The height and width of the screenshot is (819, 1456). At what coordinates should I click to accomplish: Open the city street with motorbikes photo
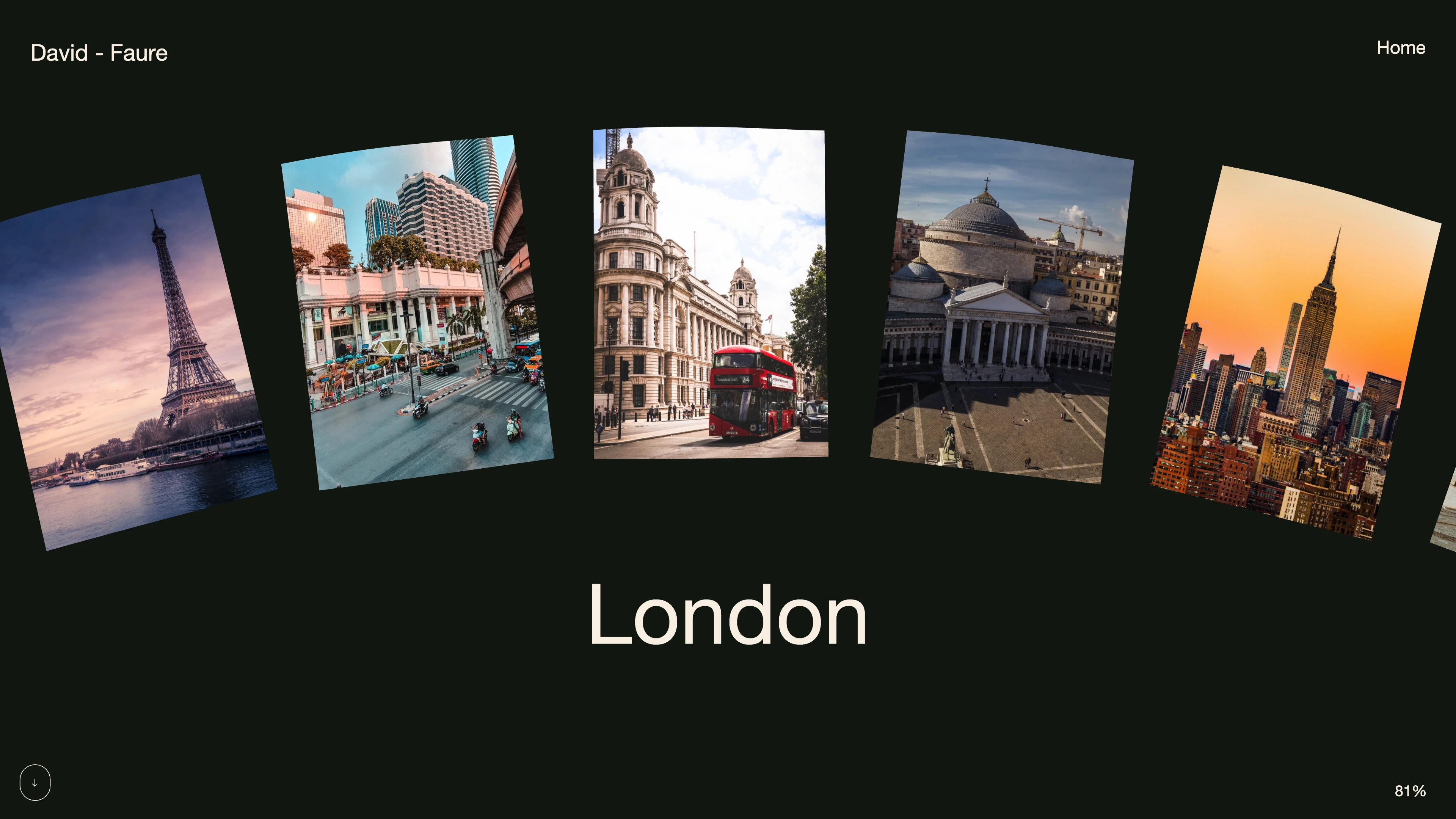(x=417, y=312)
